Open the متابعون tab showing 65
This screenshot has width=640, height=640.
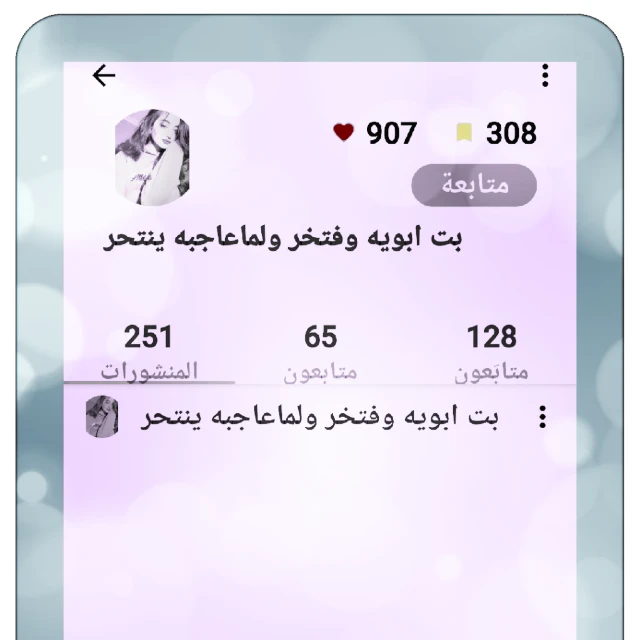[x=320, y=353]
